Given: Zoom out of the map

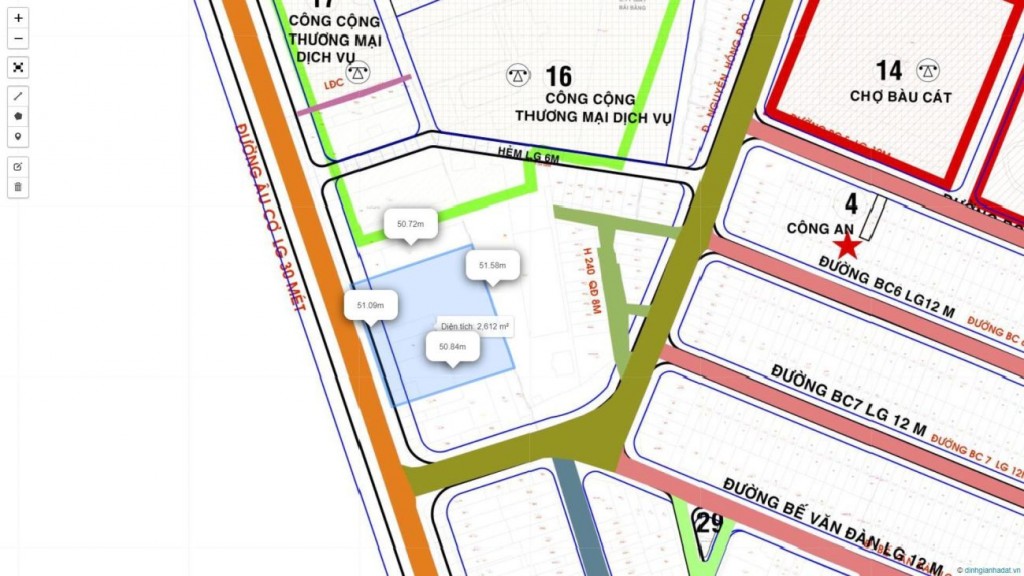Looking at the screenshot, I should [x=18, y=39].
